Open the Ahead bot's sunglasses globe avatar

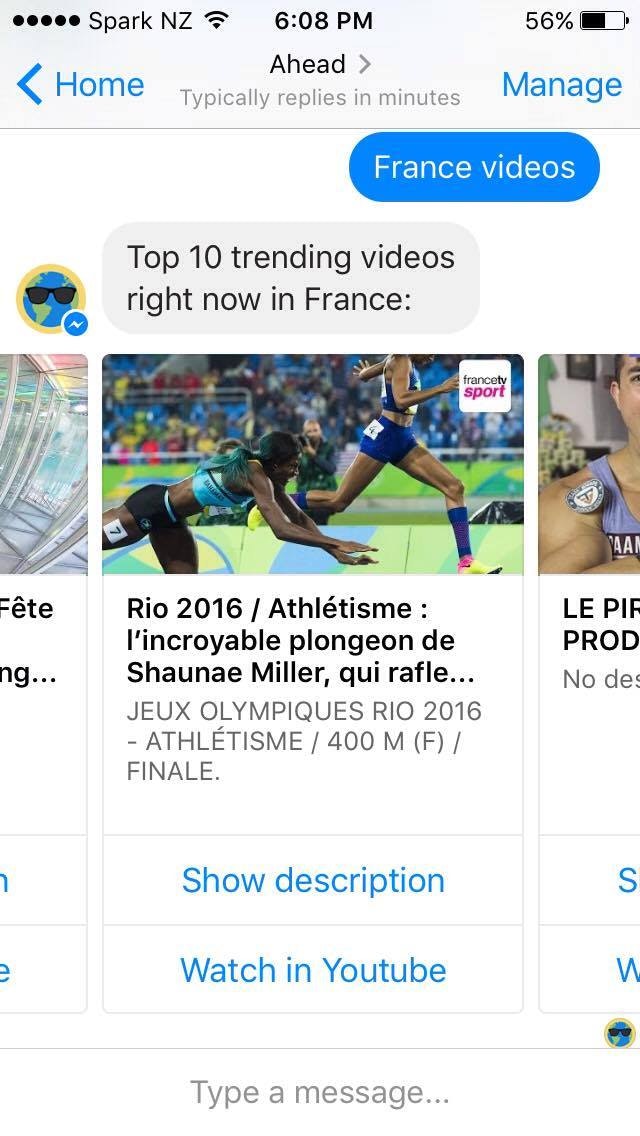(x=51, y=299)
